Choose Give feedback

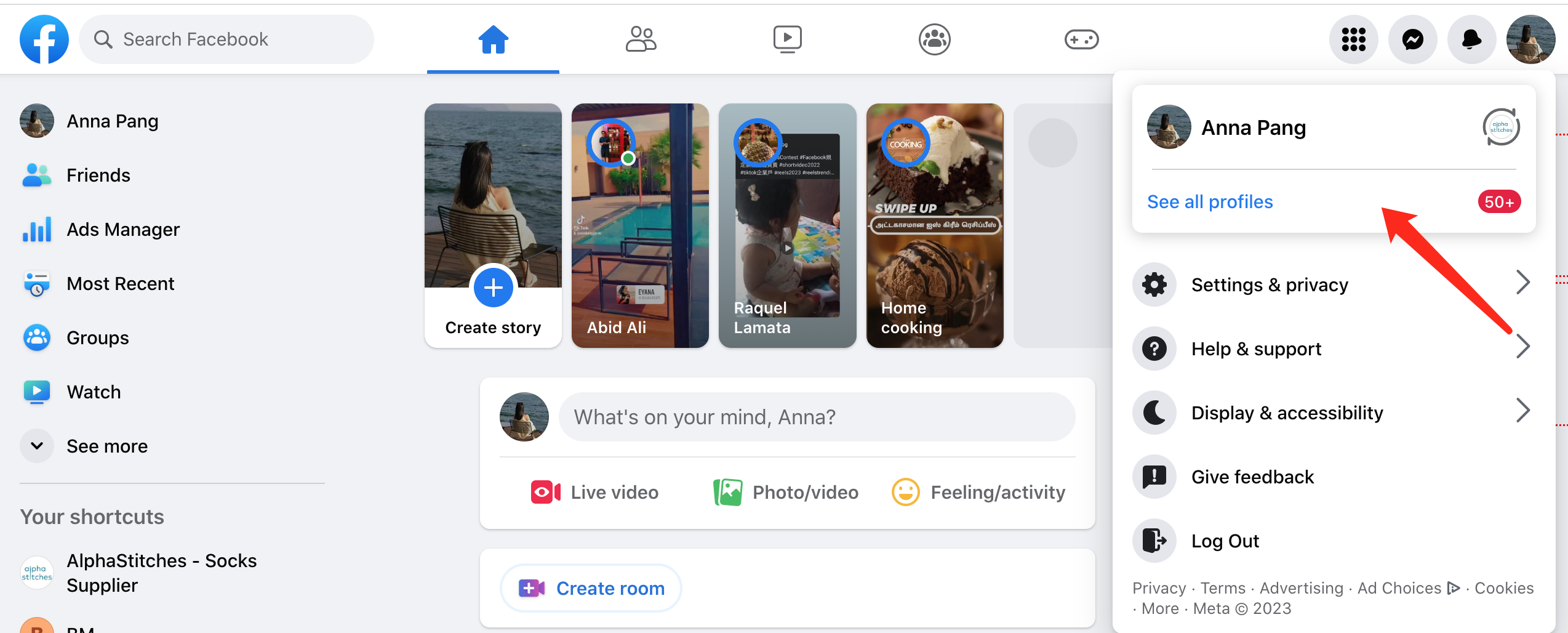tap(1252, 477)
